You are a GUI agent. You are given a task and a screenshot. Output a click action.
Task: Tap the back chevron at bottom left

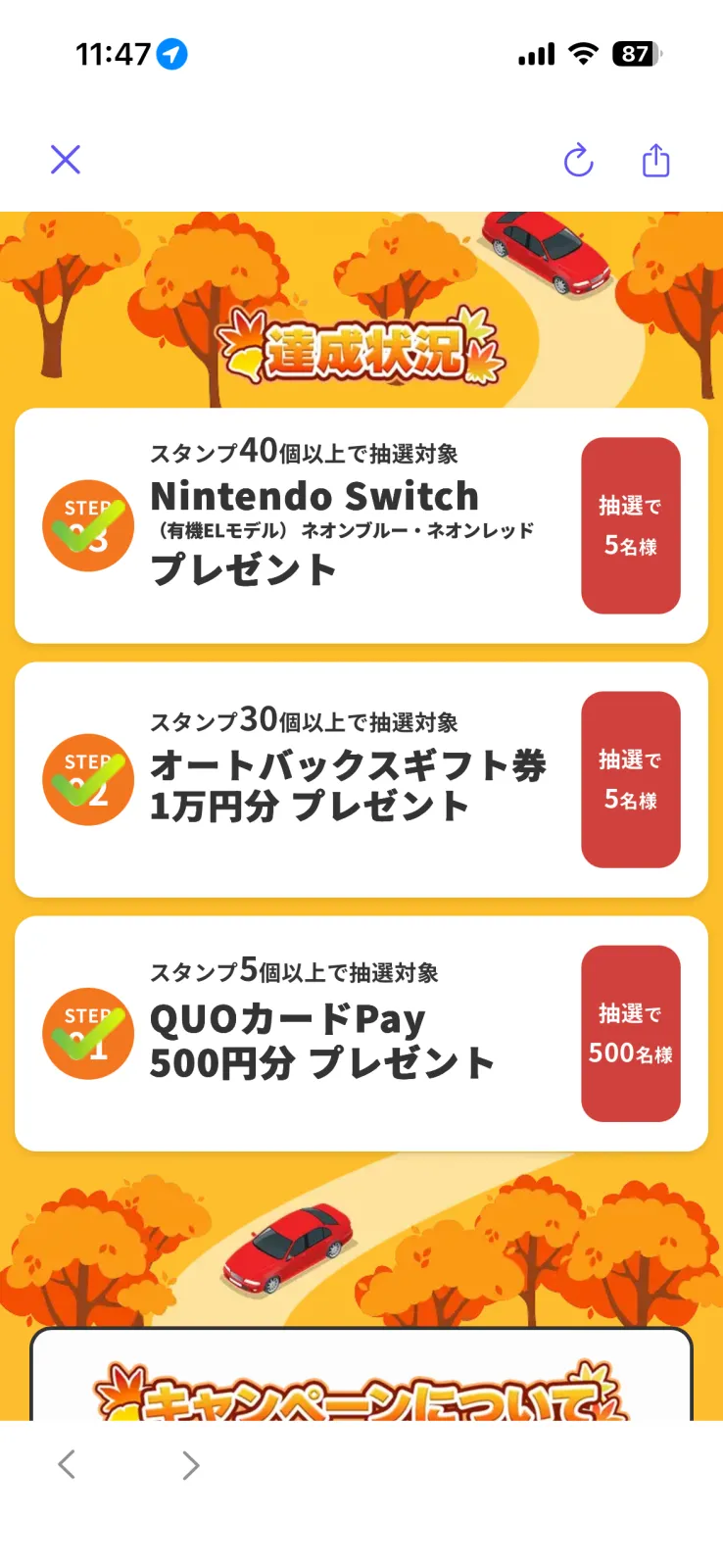[66, 1464]
